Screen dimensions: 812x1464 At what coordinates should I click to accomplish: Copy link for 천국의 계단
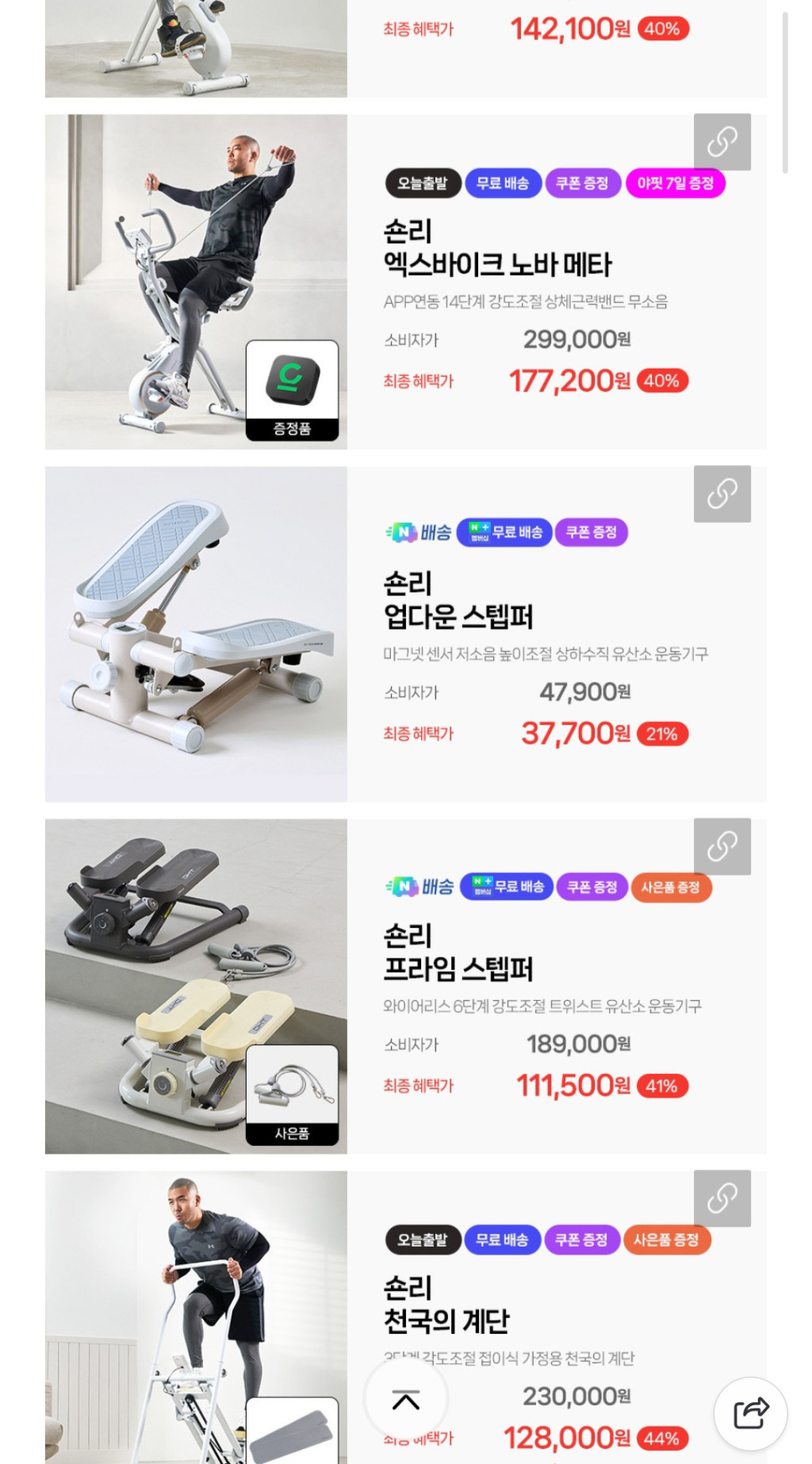pyautogui.click(x=722, y=1198)
